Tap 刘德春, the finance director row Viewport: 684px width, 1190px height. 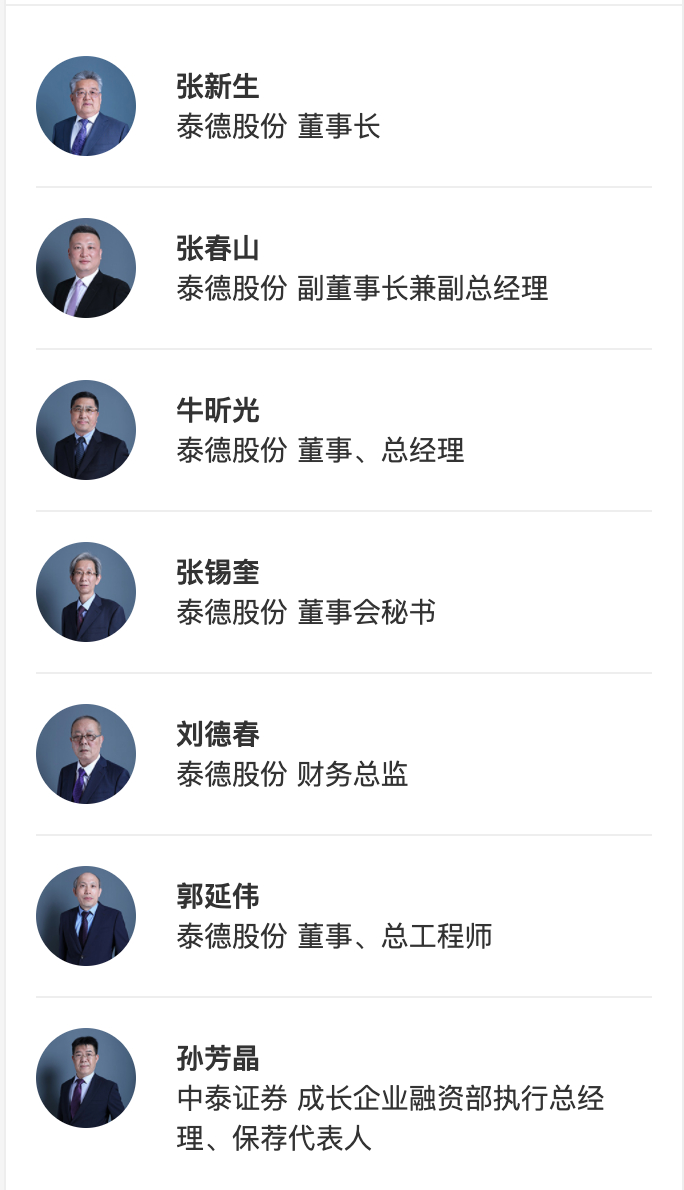point(343,754)
